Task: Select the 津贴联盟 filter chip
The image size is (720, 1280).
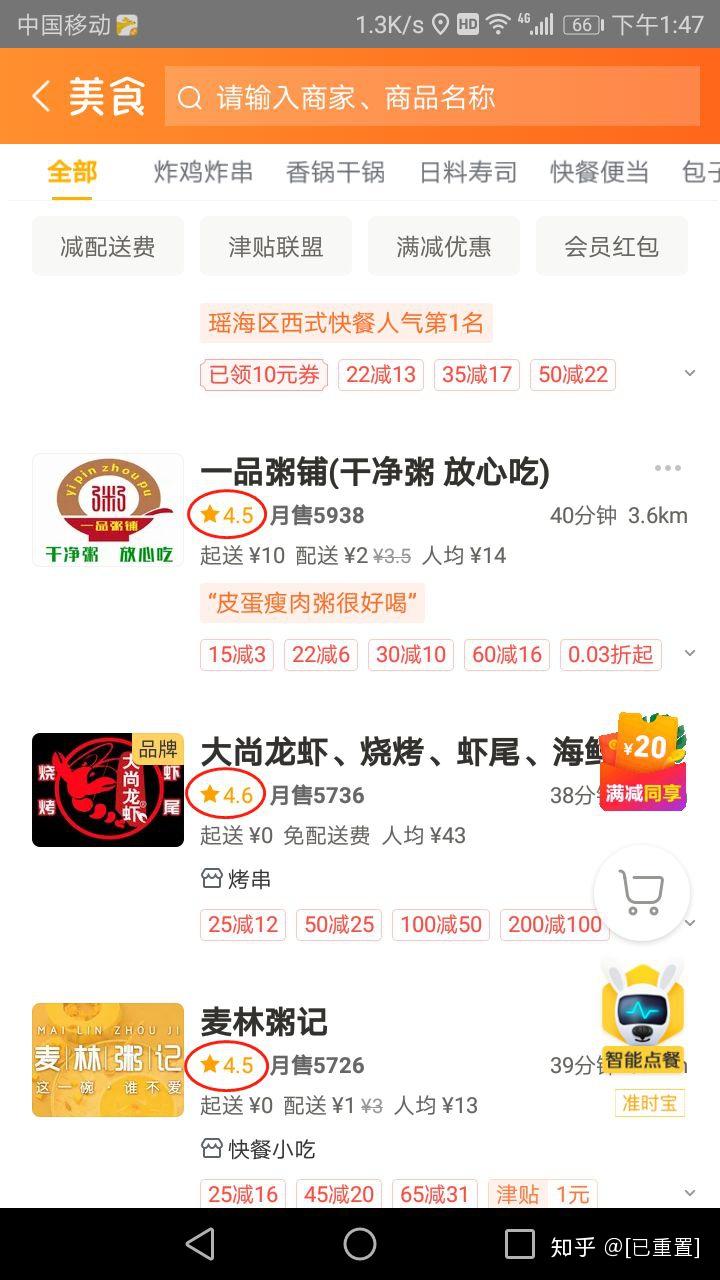Action: pyautogui.click(x=276, y=246)
